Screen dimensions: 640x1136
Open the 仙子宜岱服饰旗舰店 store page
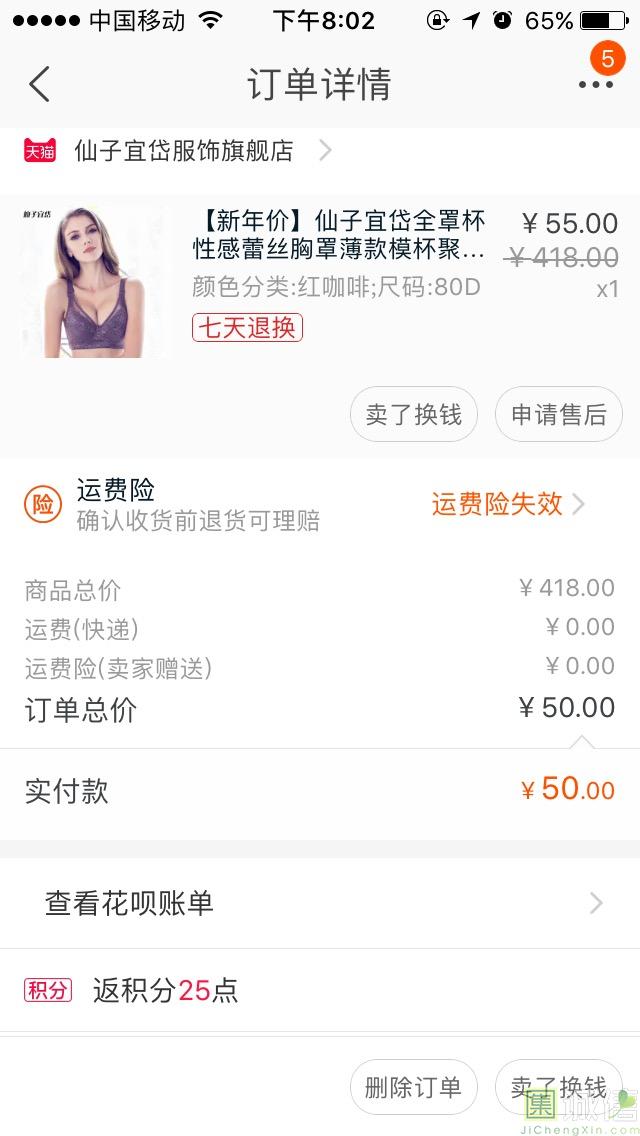pyautogui.click(x=184, y=151)
